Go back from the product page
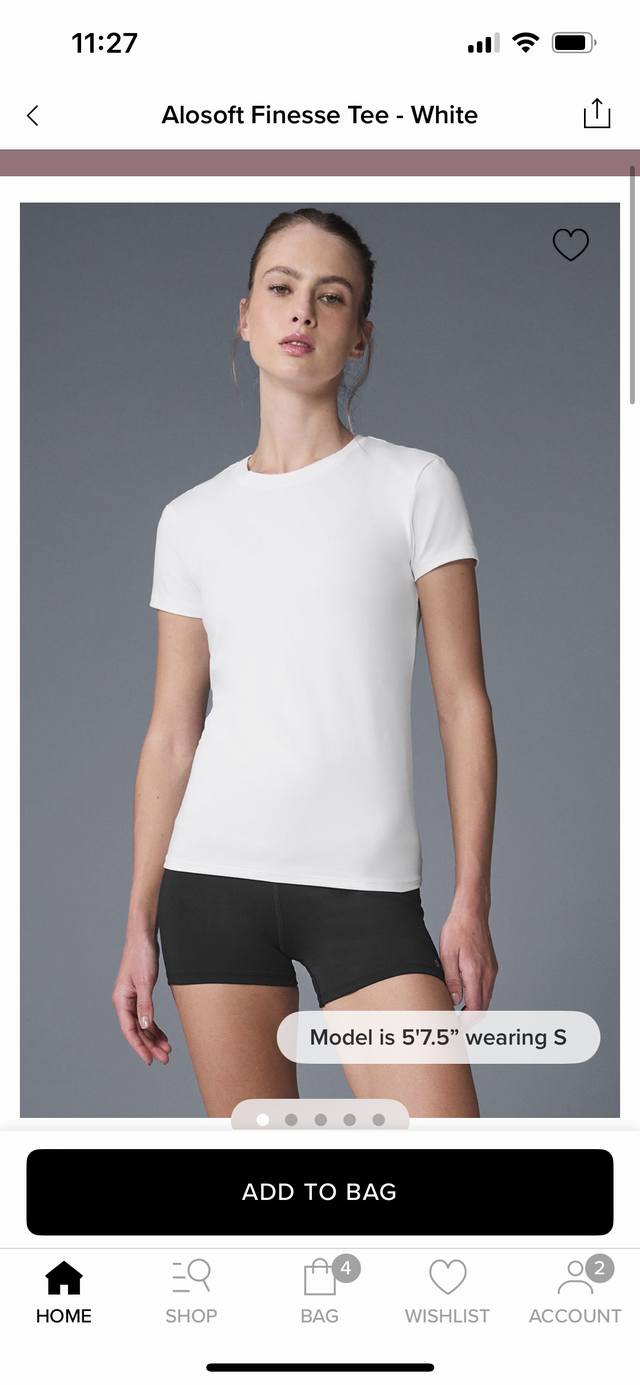The width and height of the screenshot is (640, 1385). (x=32, y=116)
